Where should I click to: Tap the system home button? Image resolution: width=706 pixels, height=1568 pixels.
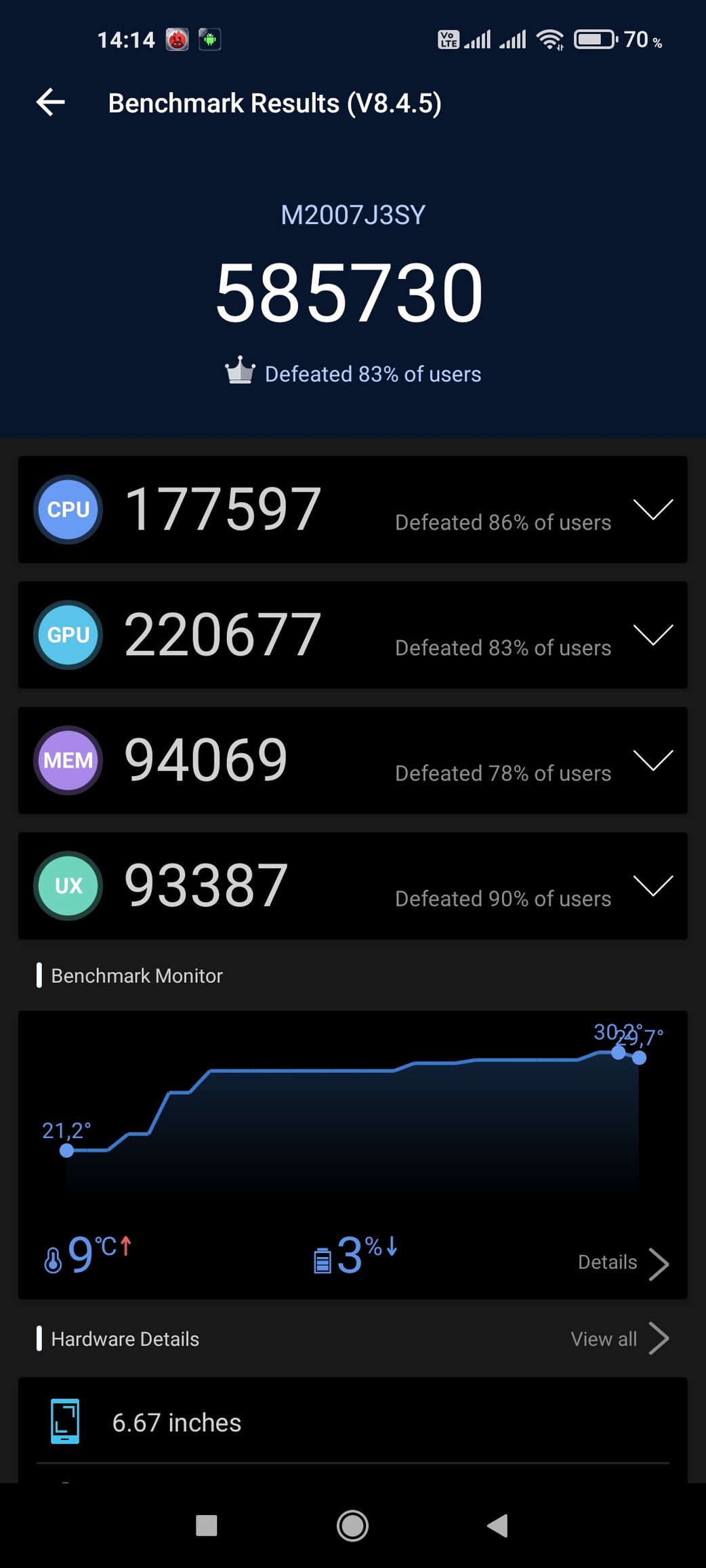pyautogui.click(x=352, y=1525)
